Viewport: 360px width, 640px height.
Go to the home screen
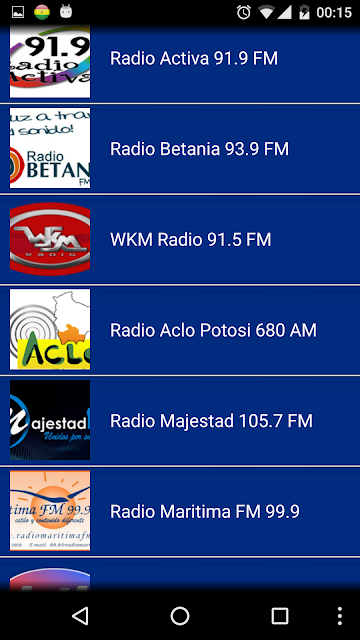click(180, 616)
